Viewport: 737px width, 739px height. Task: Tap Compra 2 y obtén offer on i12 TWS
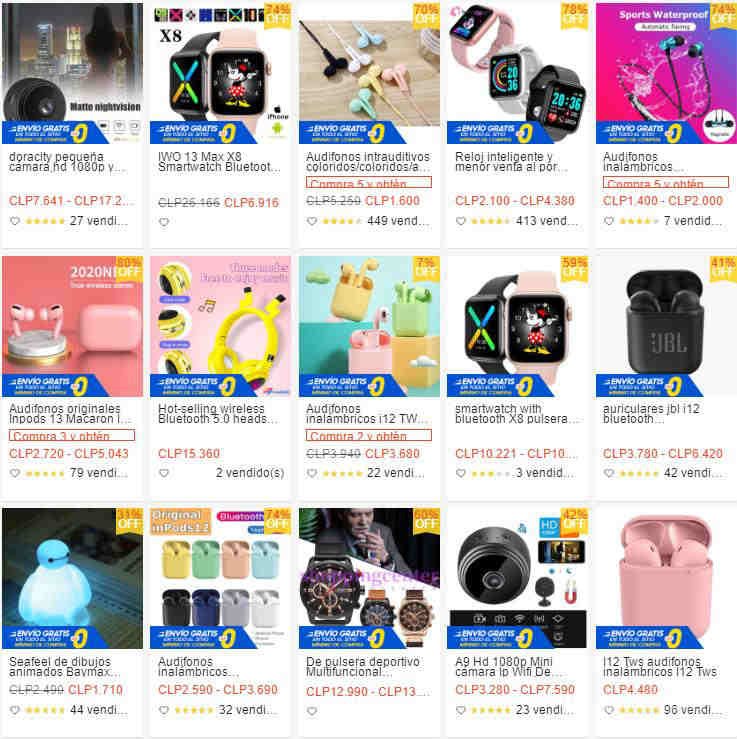tap(368, 436)
